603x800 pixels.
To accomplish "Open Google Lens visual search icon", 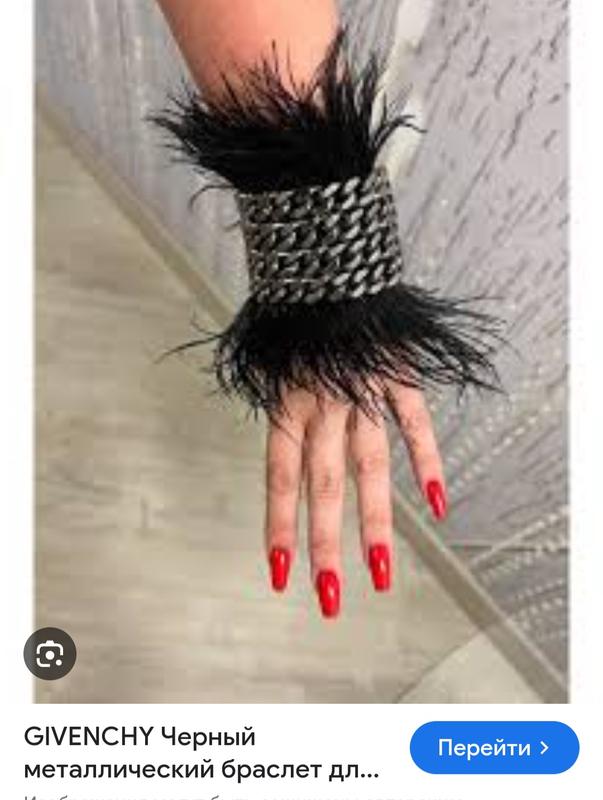I will (50, 654).
